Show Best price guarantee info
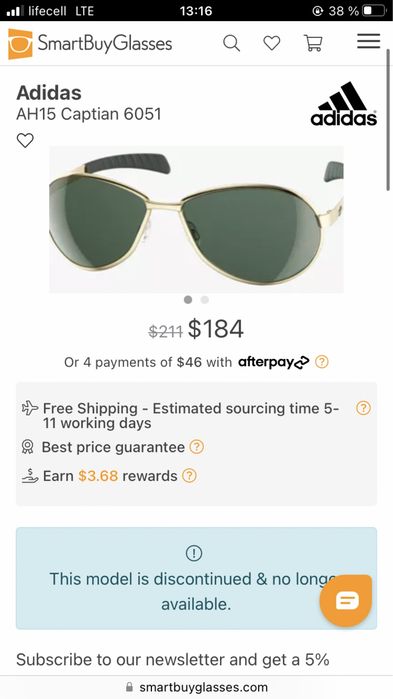The height and width of the screenshot is (699, 393). (196, 447)
